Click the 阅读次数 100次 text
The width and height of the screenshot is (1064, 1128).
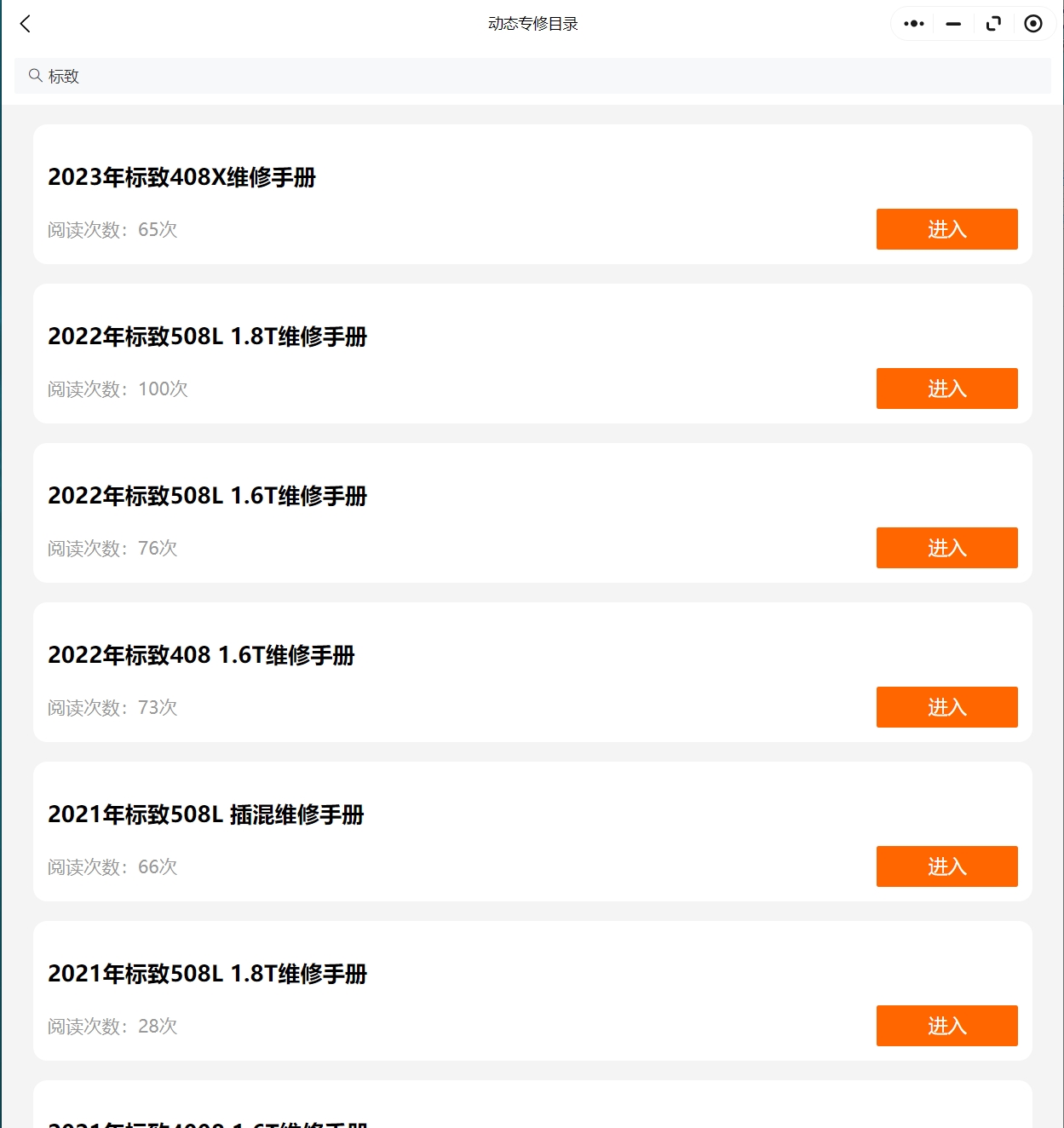point(118,389)
